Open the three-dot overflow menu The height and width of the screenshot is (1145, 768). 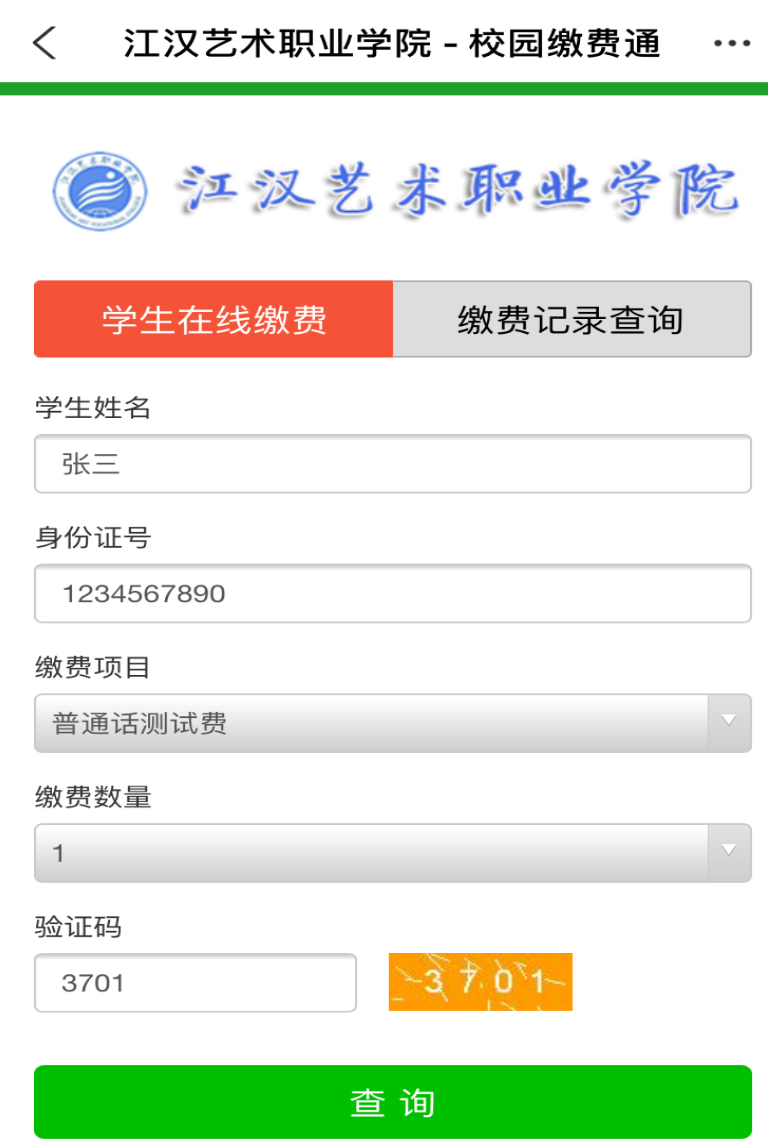click(x=731, y=43)
